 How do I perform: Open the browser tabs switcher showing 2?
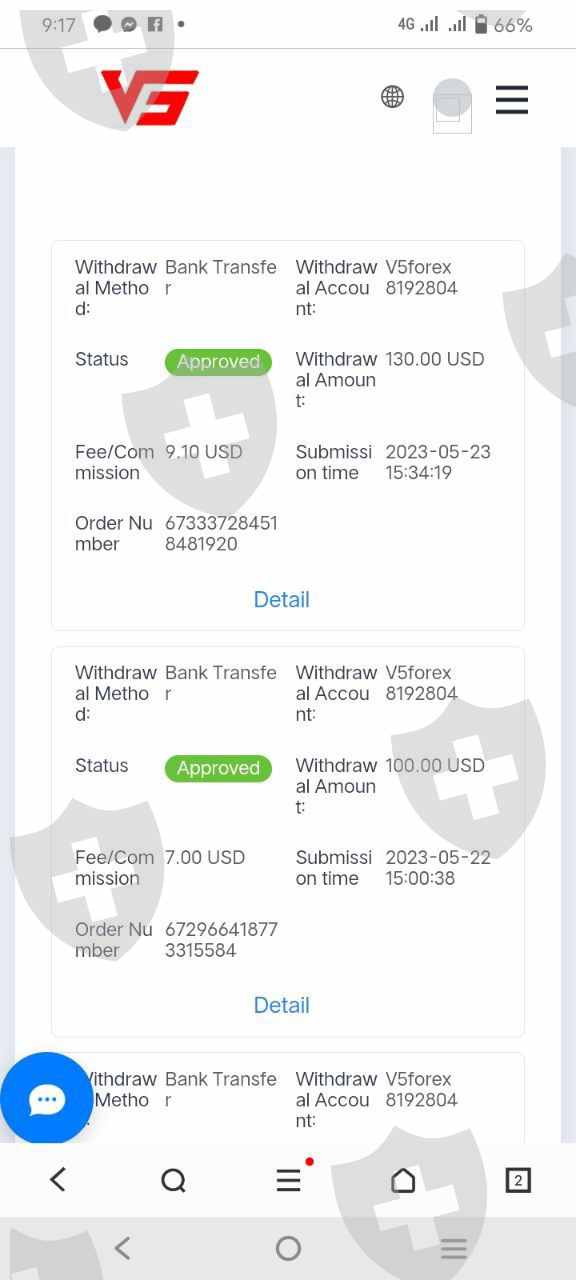518,1180
